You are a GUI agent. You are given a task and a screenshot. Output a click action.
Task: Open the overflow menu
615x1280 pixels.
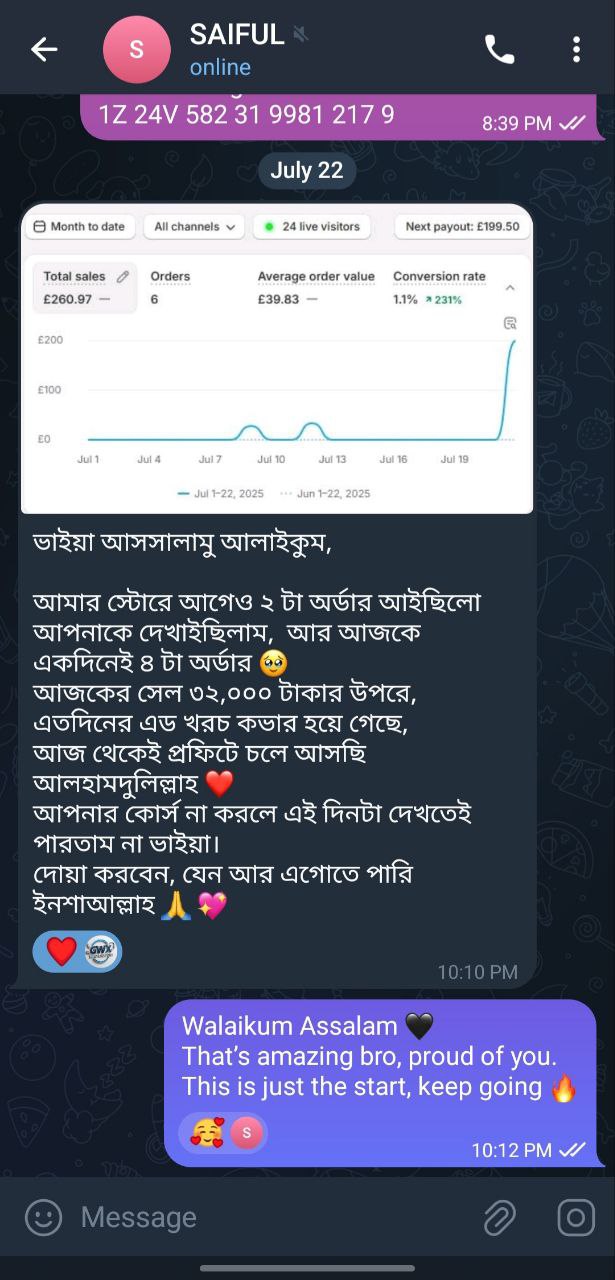[x=576, y=49]
